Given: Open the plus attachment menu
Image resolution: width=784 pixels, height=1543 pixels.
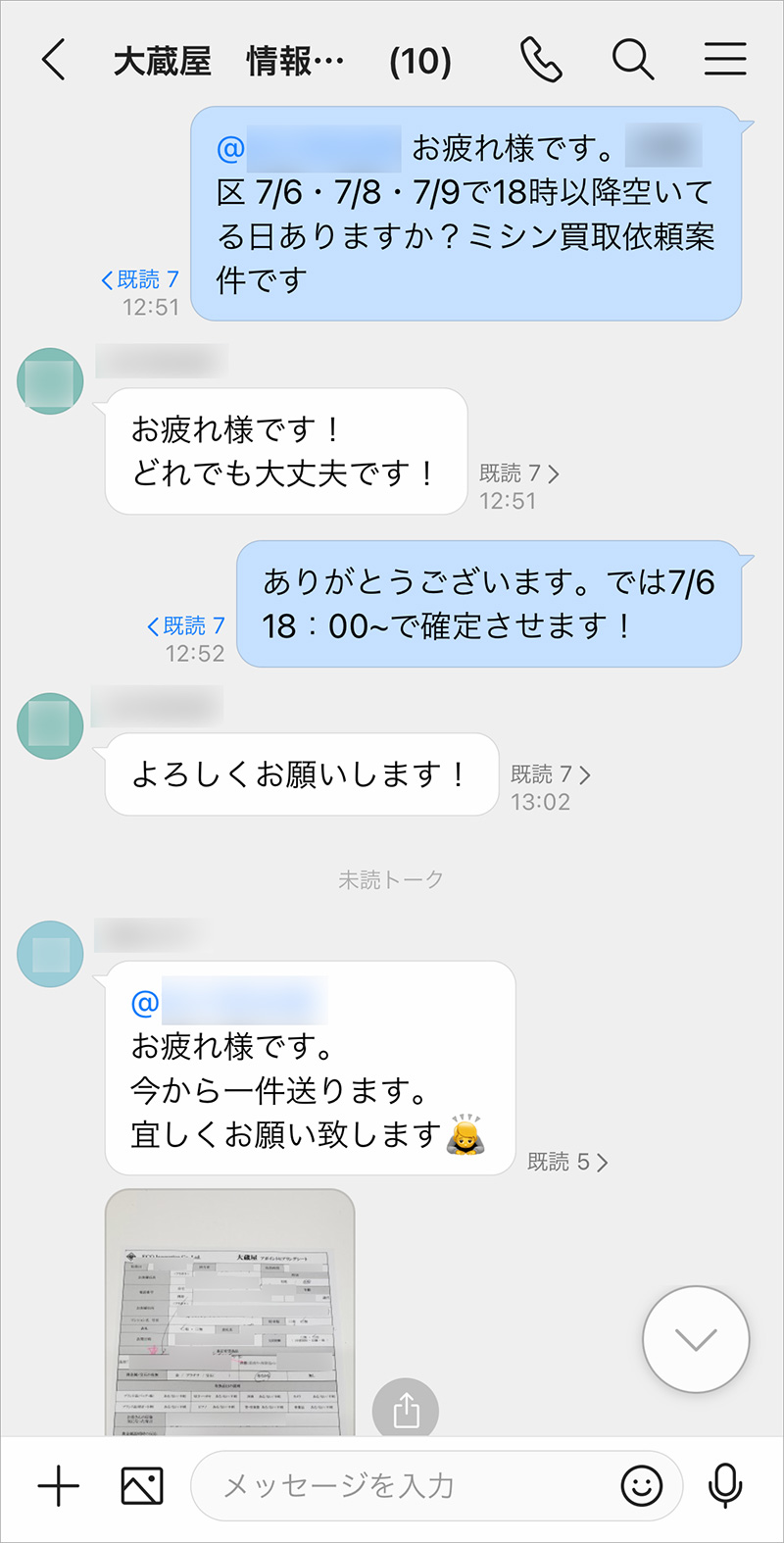Looking at the screenshot, I should [59, 1486].
